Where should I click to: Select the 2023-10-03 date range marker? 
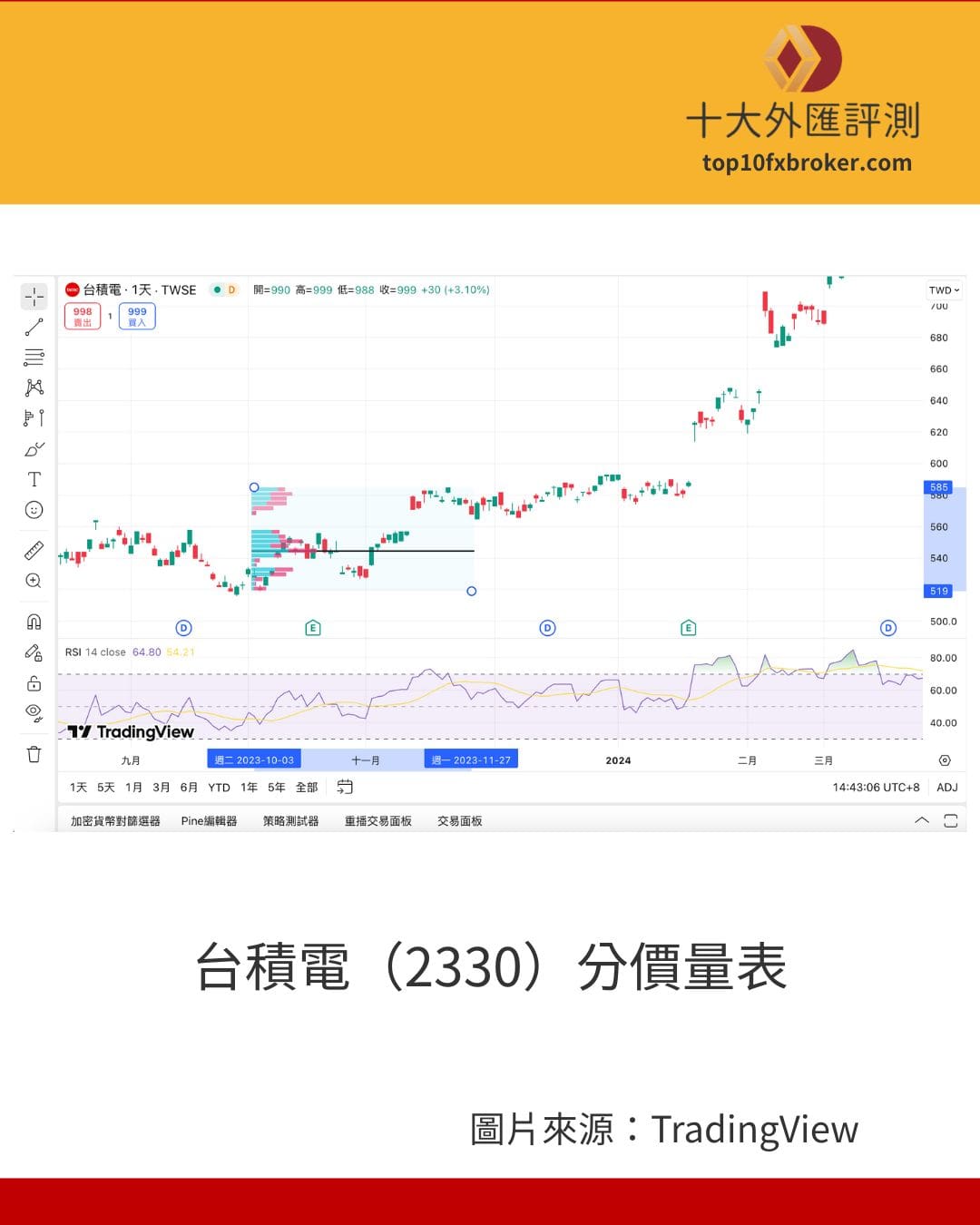(253, 759)
